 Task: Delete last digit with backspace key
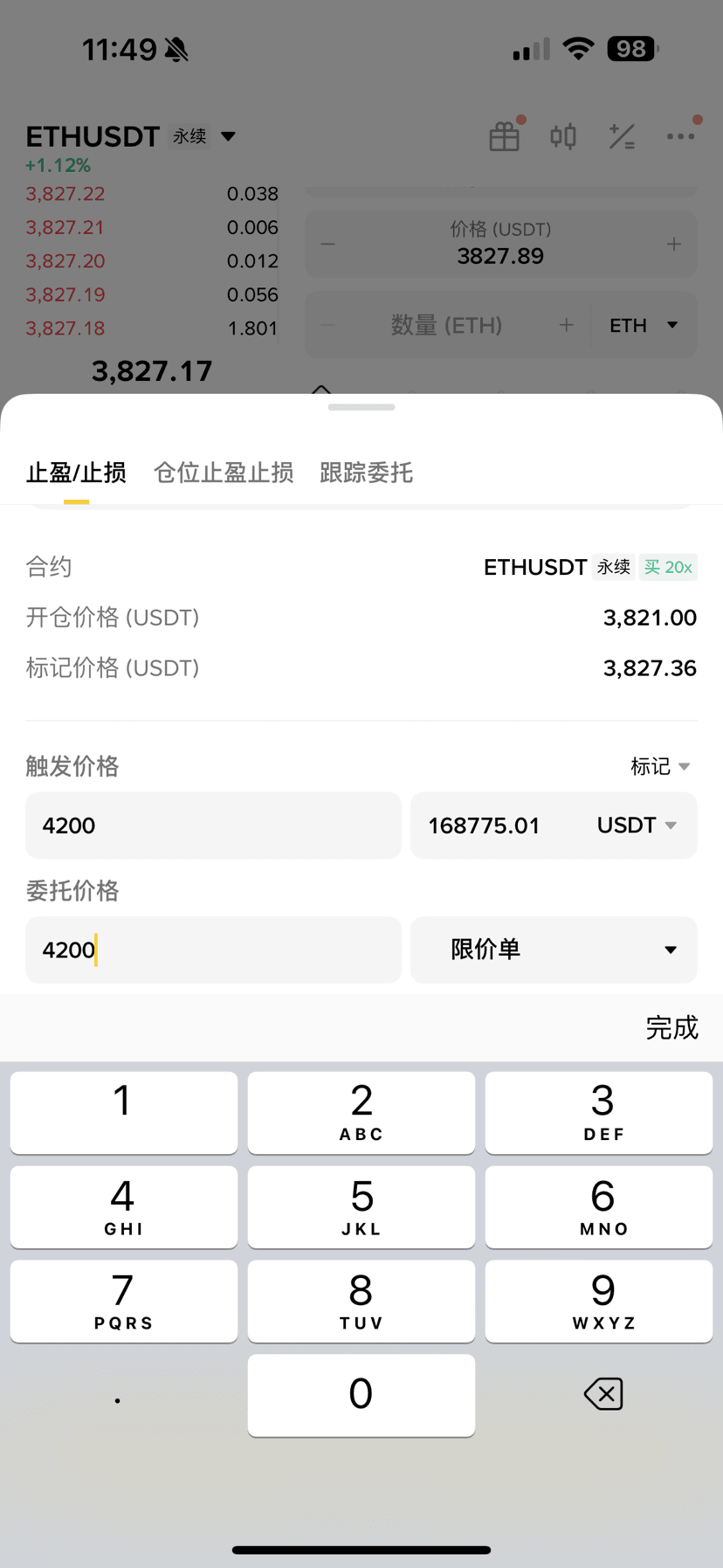(602, 1394)
